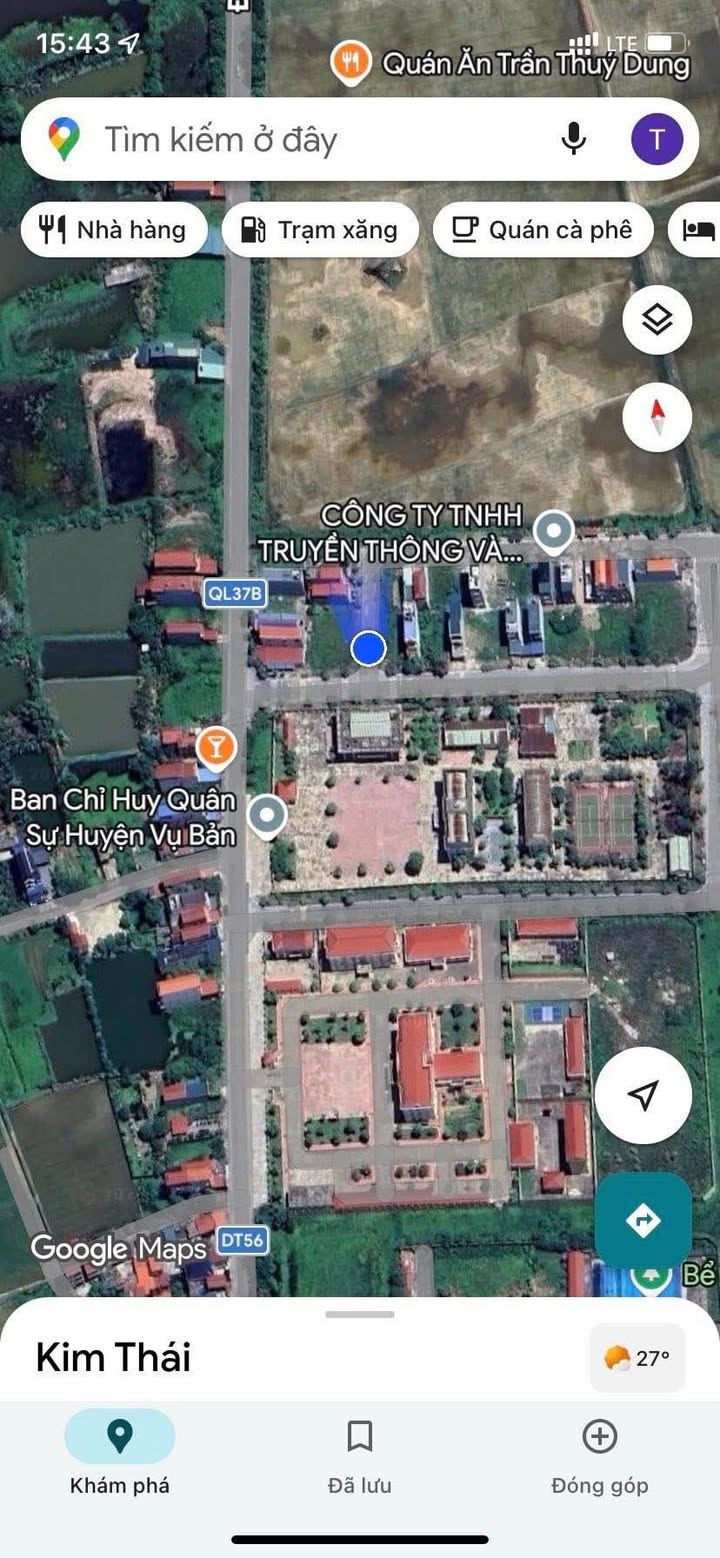Open the 'Tìm kiếm ở đây' search box

(x=300, y=140)
